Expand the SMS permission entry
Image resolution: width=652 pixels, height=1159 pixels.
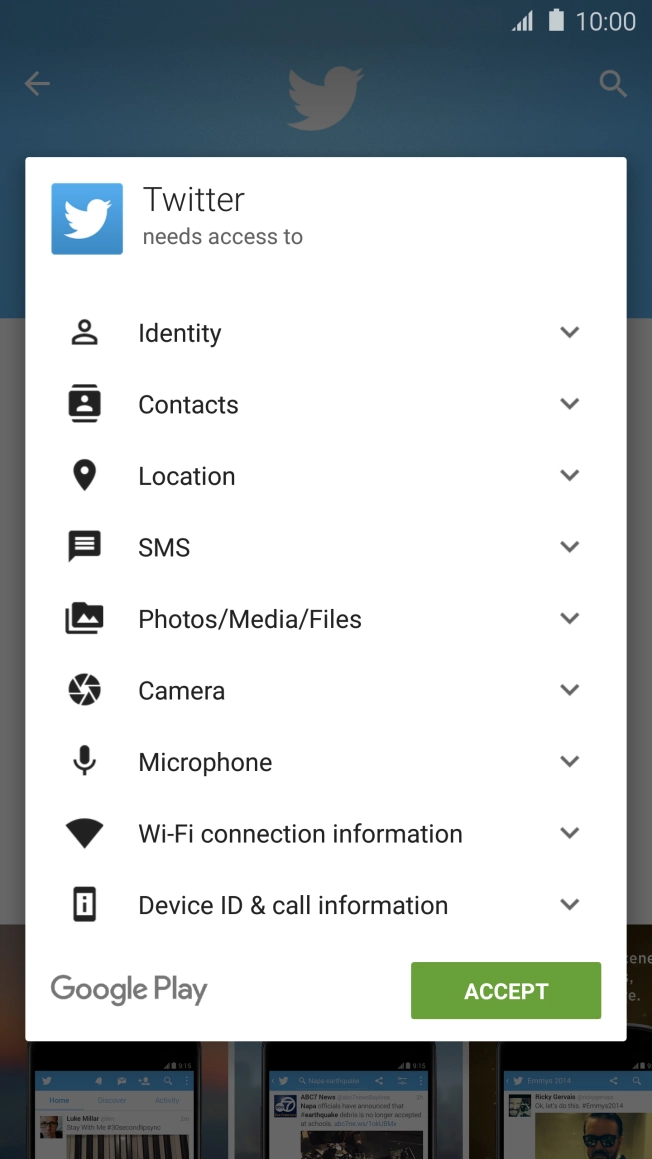pos(569,547)
